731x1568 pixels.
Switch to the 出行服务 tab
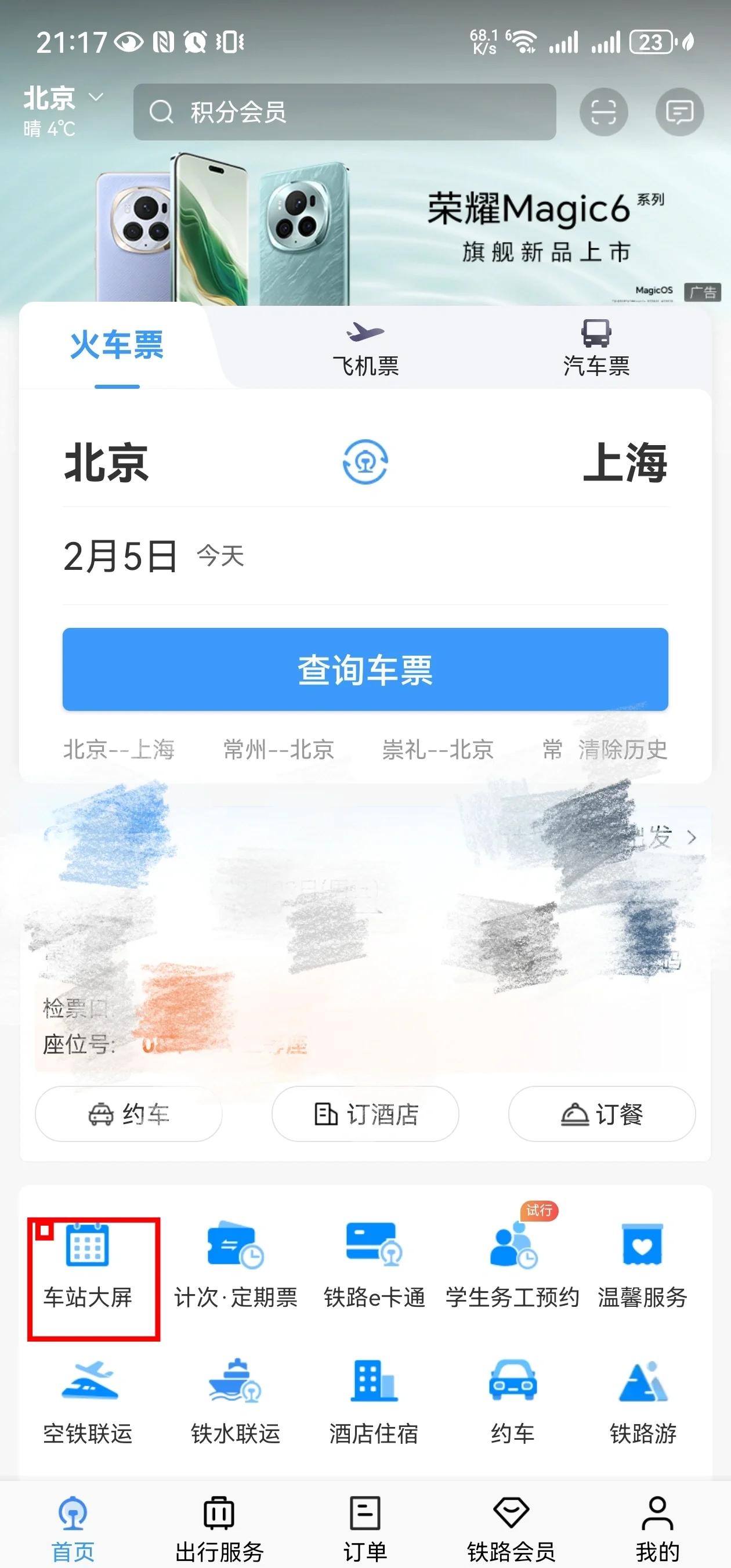pyautogui.click(x=219, y=1529)
